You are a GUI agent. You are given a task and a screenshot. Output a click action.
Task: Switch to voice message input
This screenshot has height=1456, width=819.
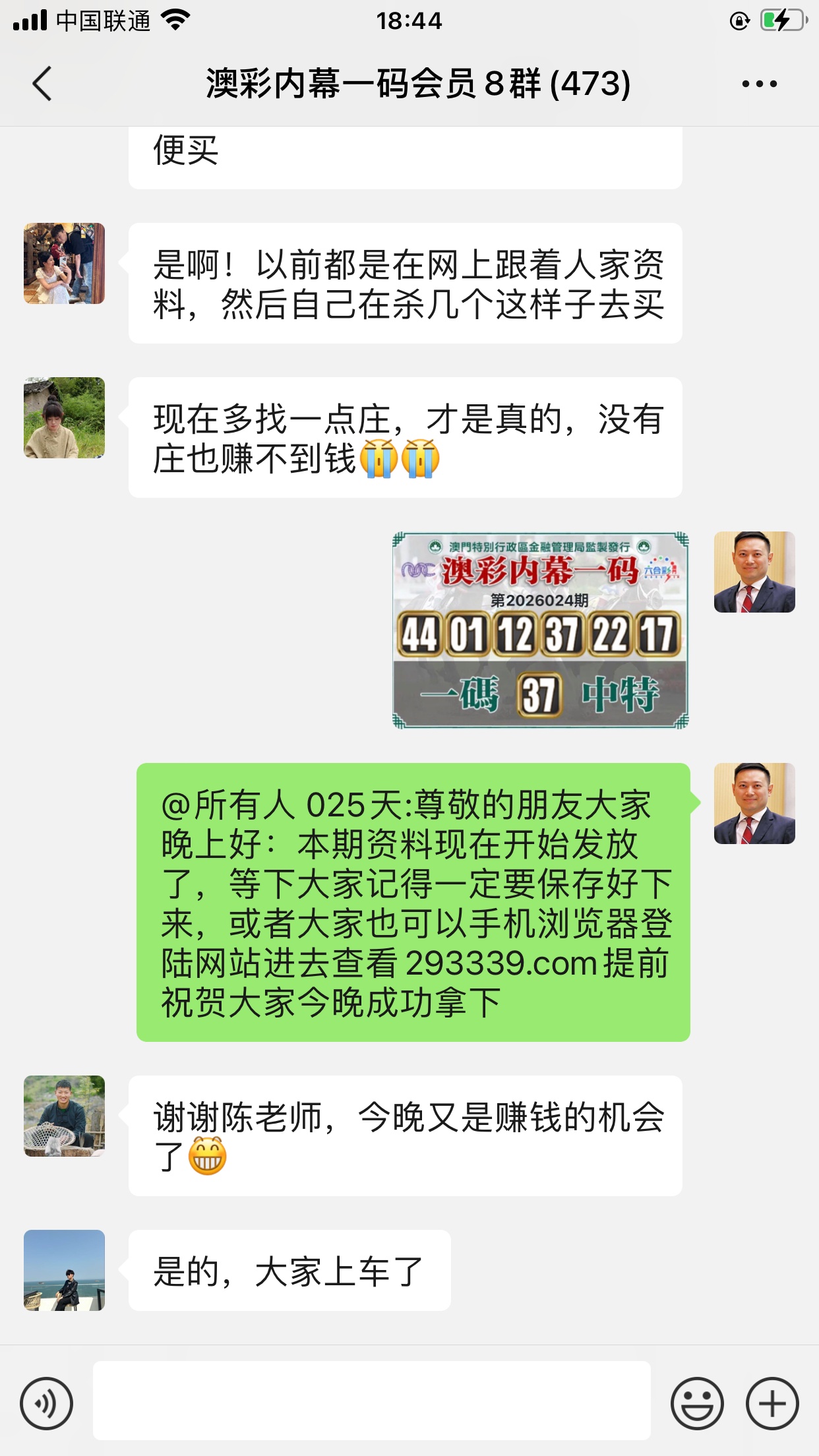[x=46, y=1403]
